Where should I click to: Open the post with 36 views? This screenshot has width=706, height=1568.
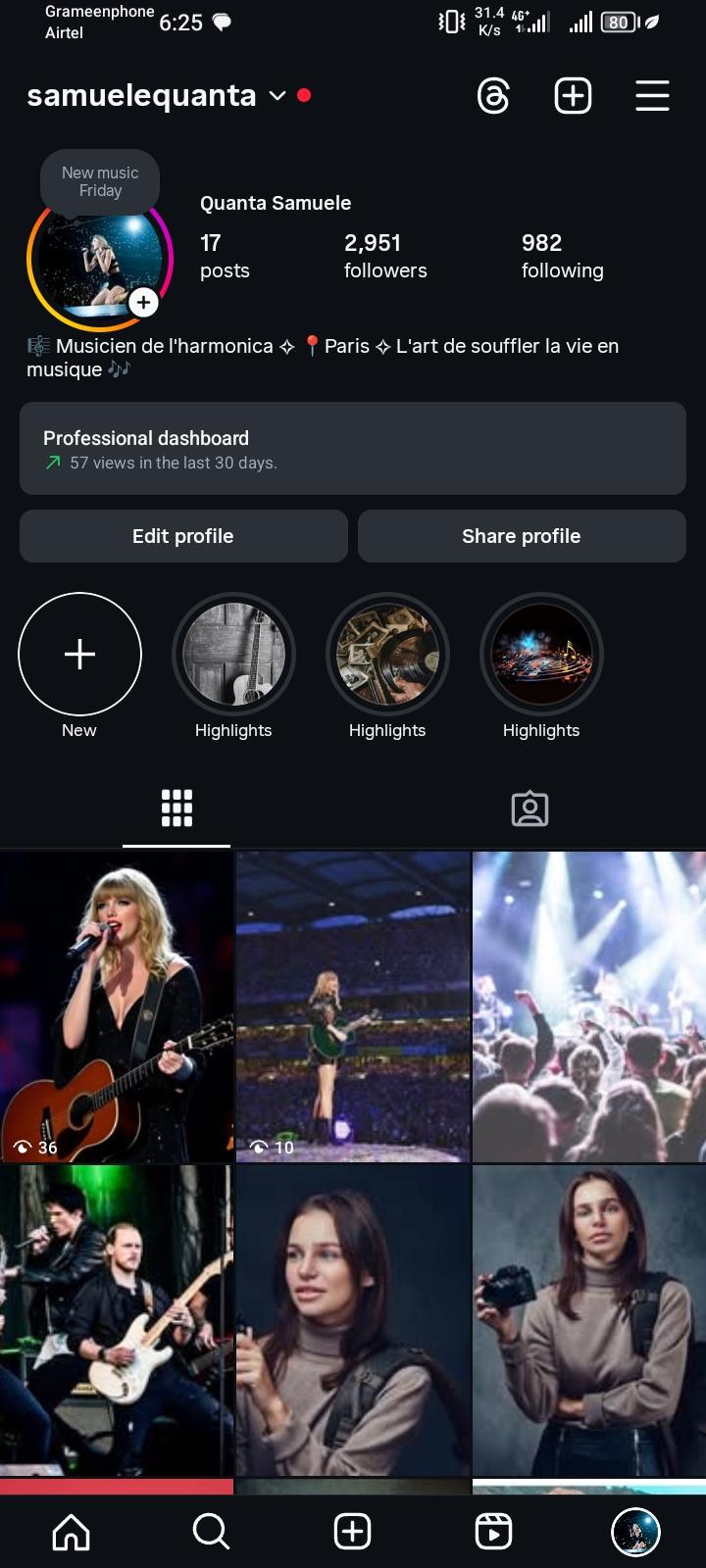click(x=116, y=1005)
